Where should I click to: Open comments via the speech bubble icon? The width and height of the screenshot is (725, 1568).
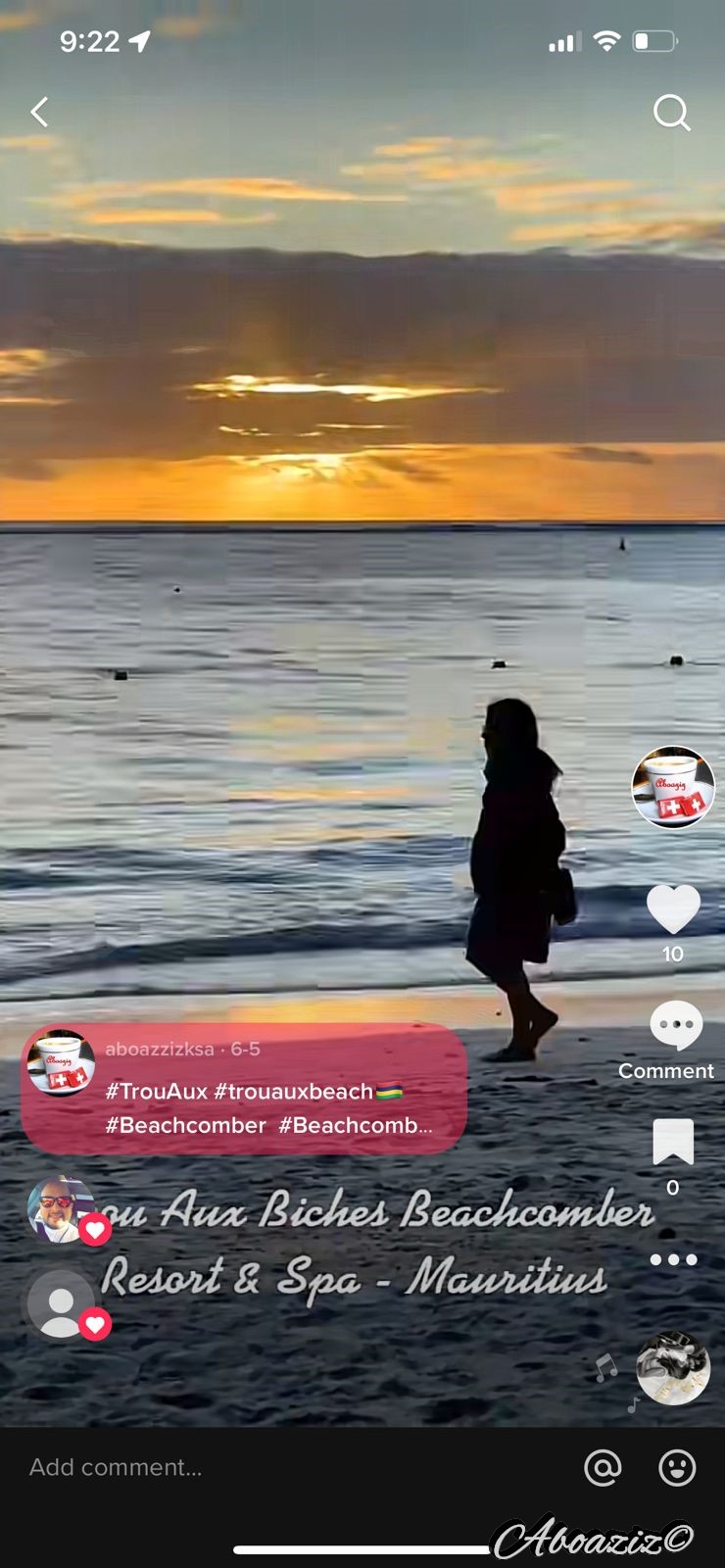point(675,1025)
